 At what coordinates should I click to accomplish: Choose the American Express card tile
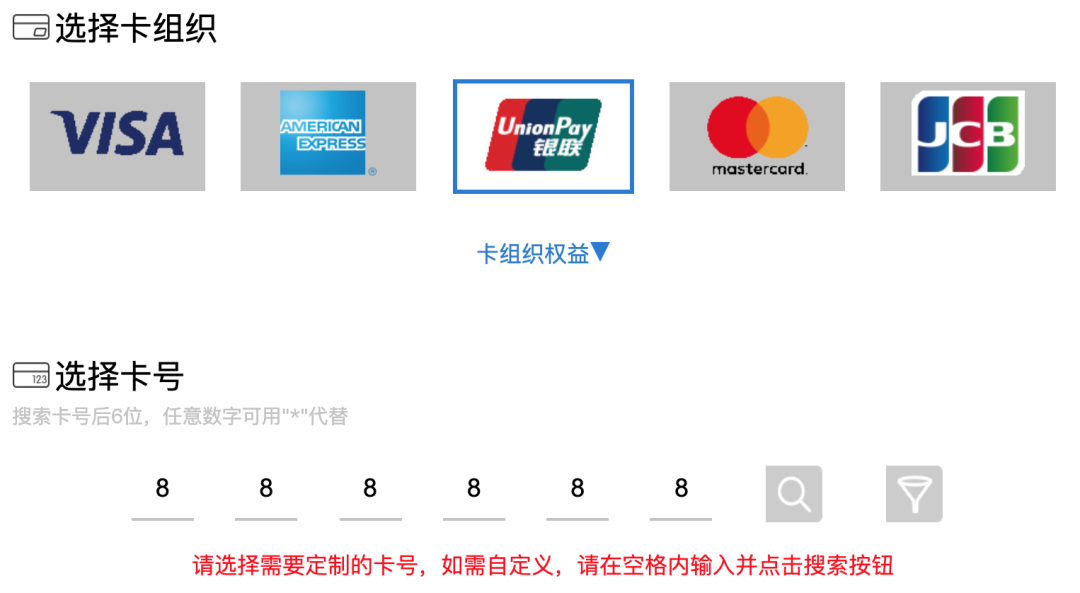click(328, 136)
